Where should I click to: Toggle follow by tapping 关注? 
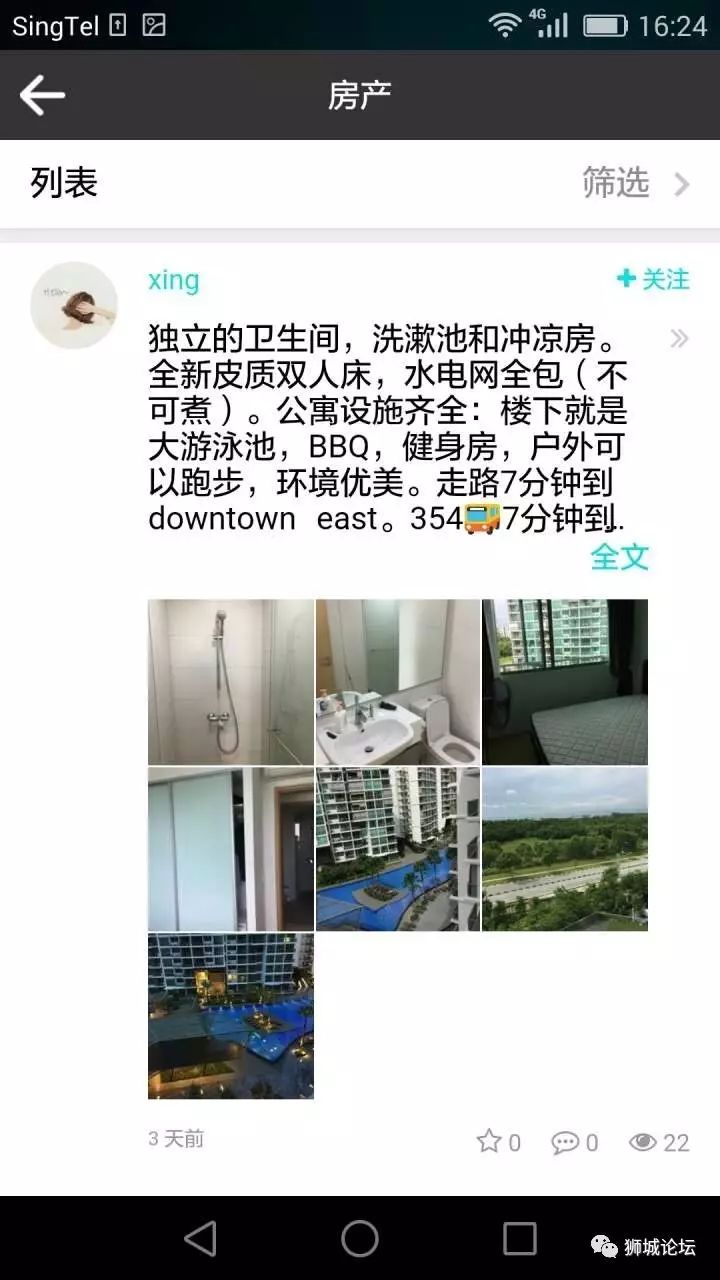click(x=655, y=281)
